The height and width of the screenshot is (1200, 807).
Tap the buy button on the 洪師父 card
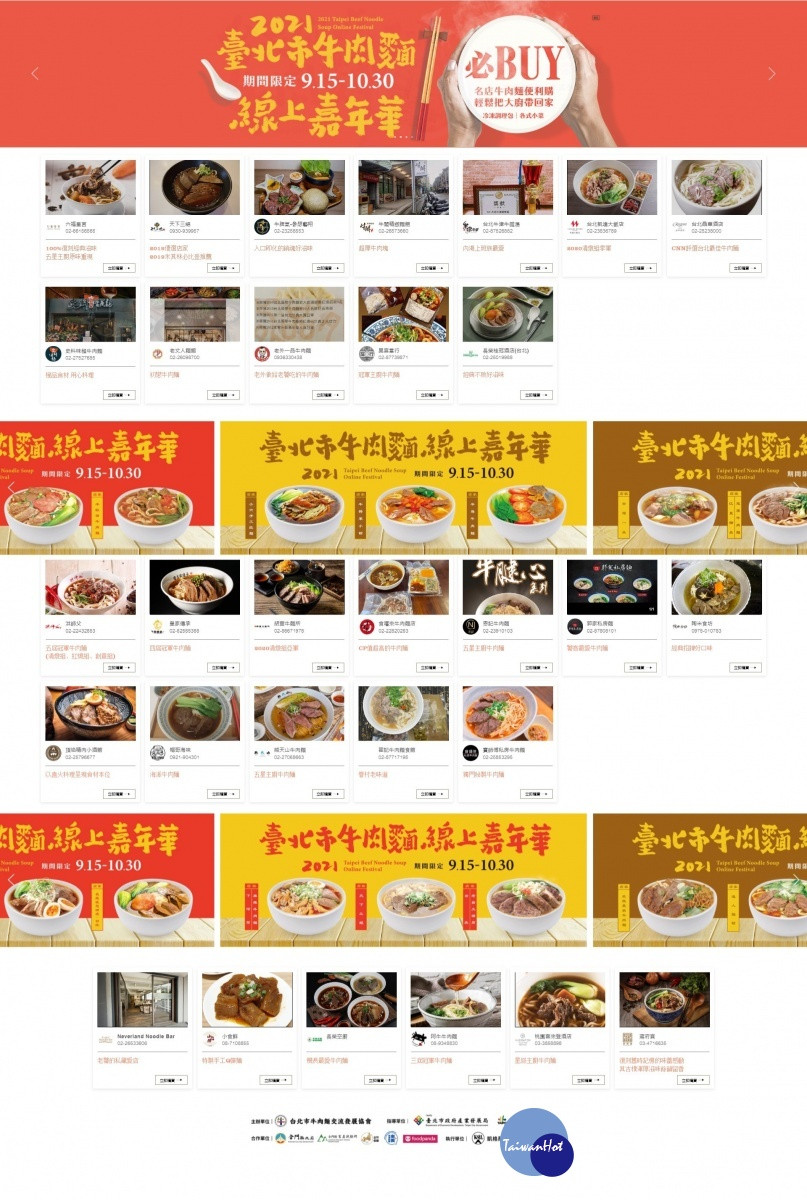coord(119,667)
